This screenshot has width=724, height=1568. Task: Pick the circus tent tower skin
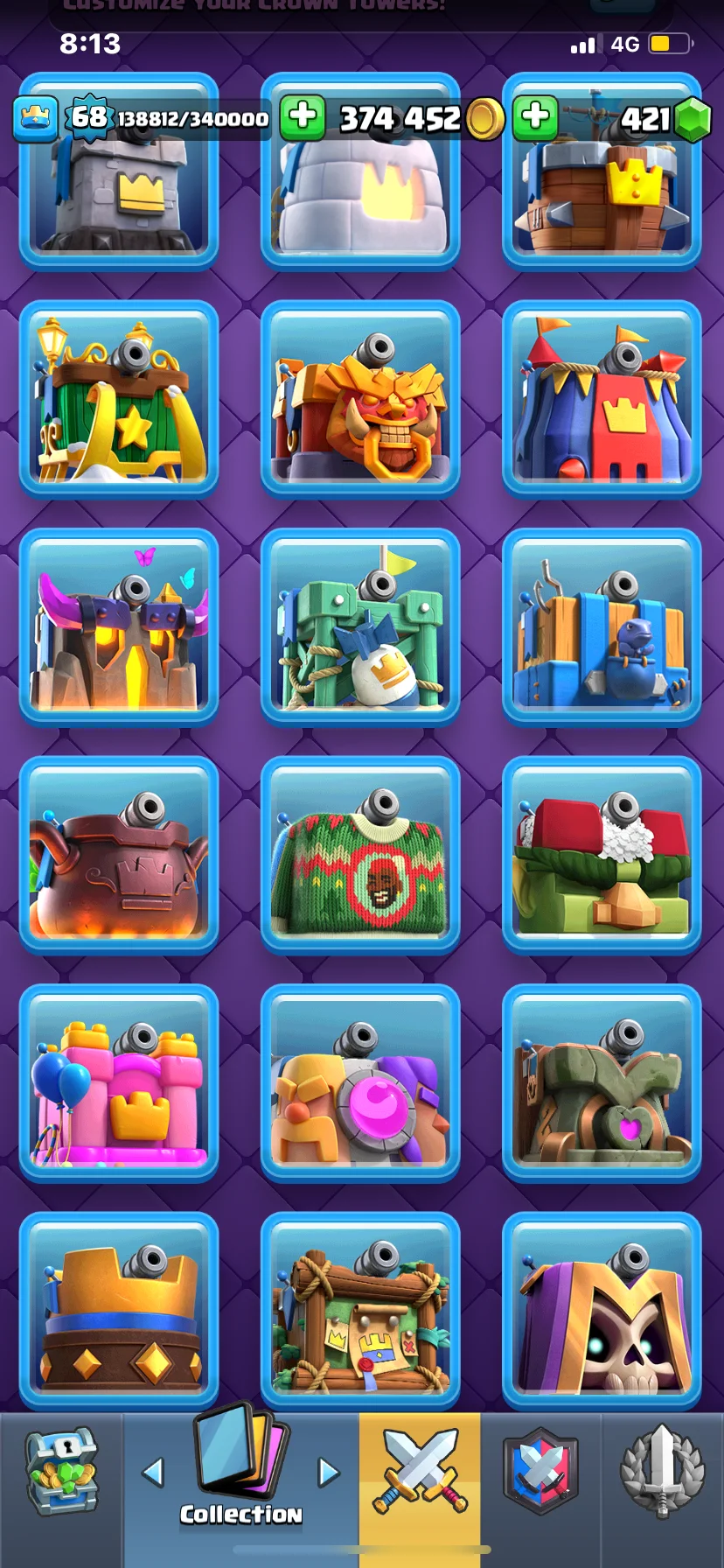602,400
